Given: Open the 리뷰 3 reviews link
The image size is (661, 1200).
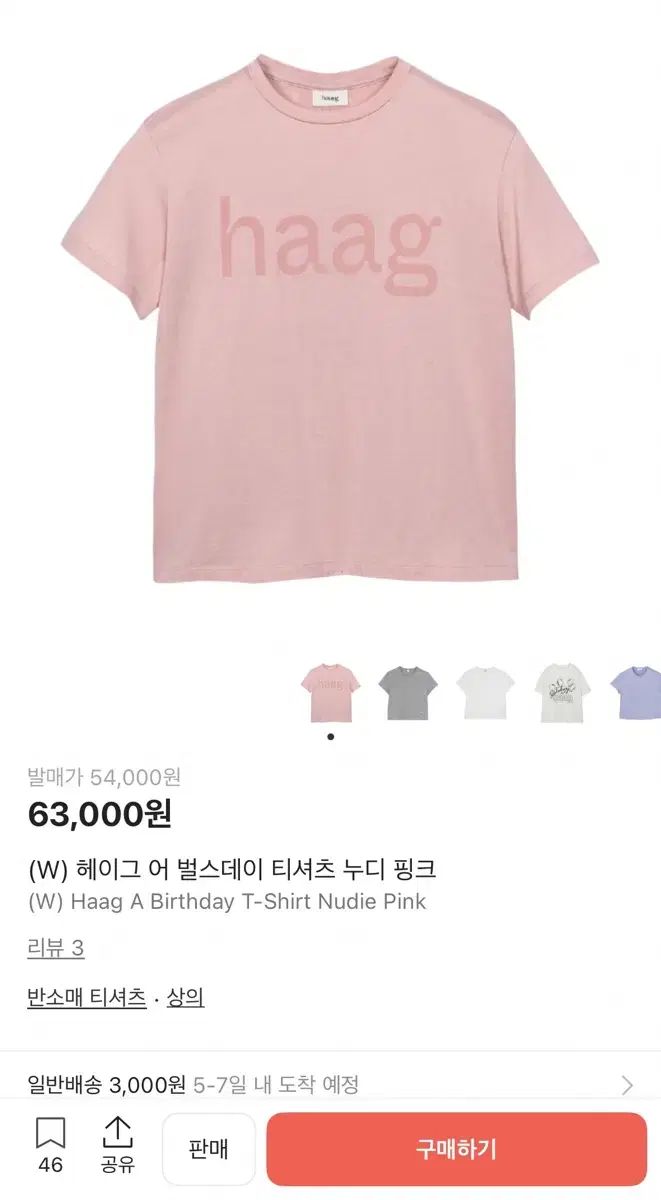Looking at the screenshot, I should click(x=56, y=948).
